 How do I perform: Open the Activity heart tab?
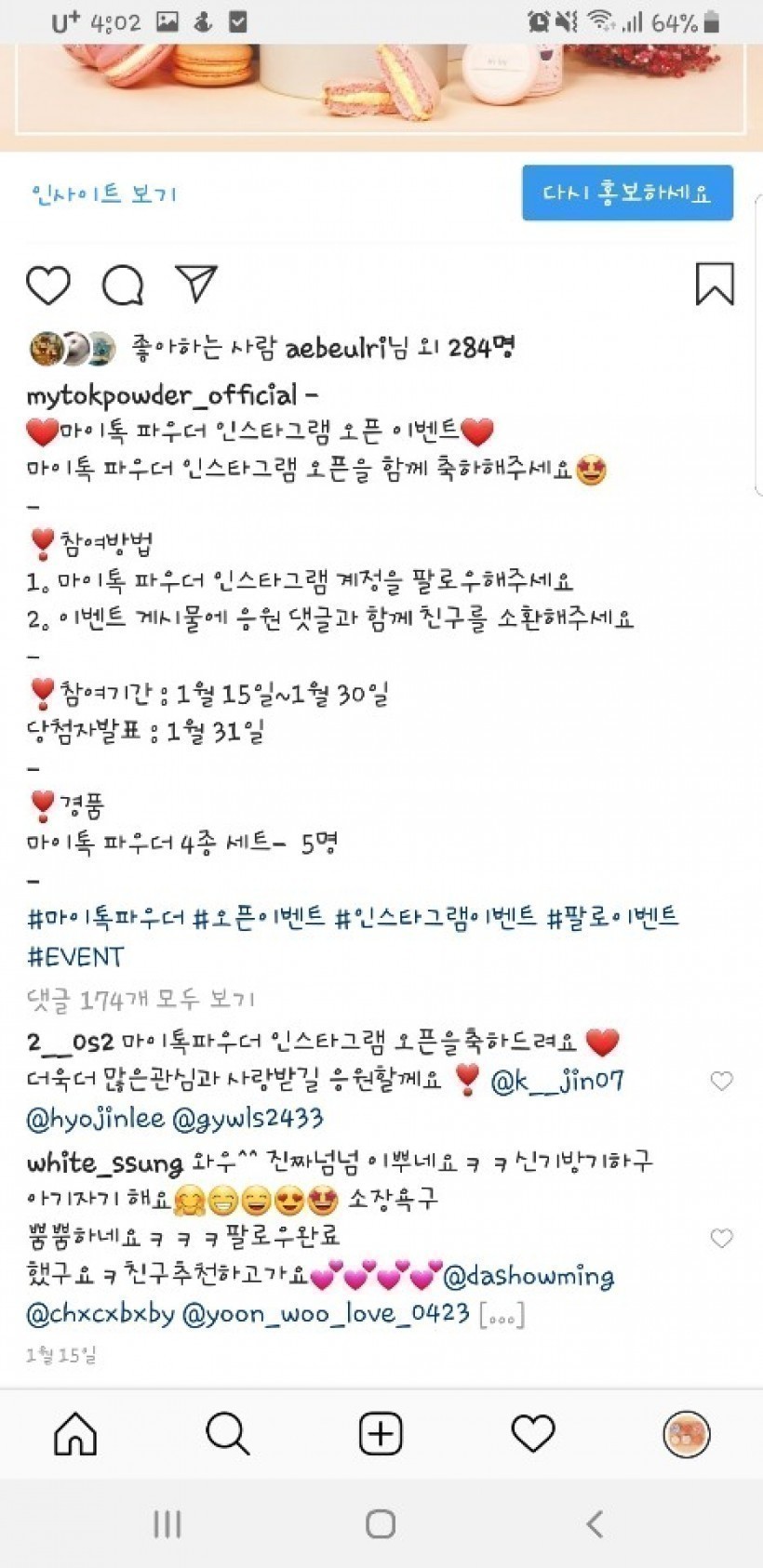pos(533,1433)
